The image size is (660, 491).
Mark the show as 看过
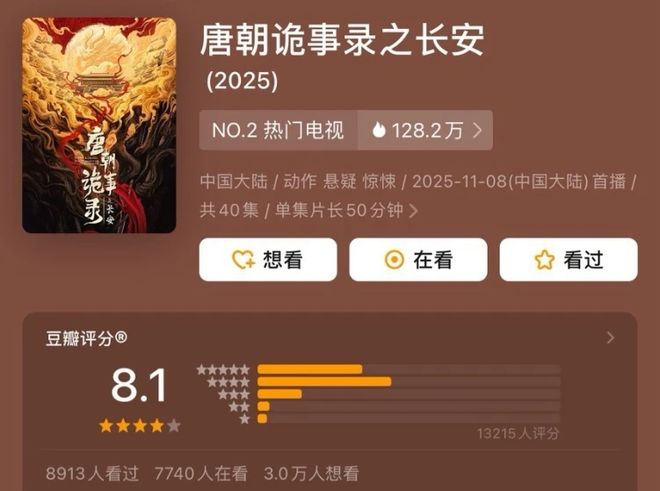coord(568,260)
